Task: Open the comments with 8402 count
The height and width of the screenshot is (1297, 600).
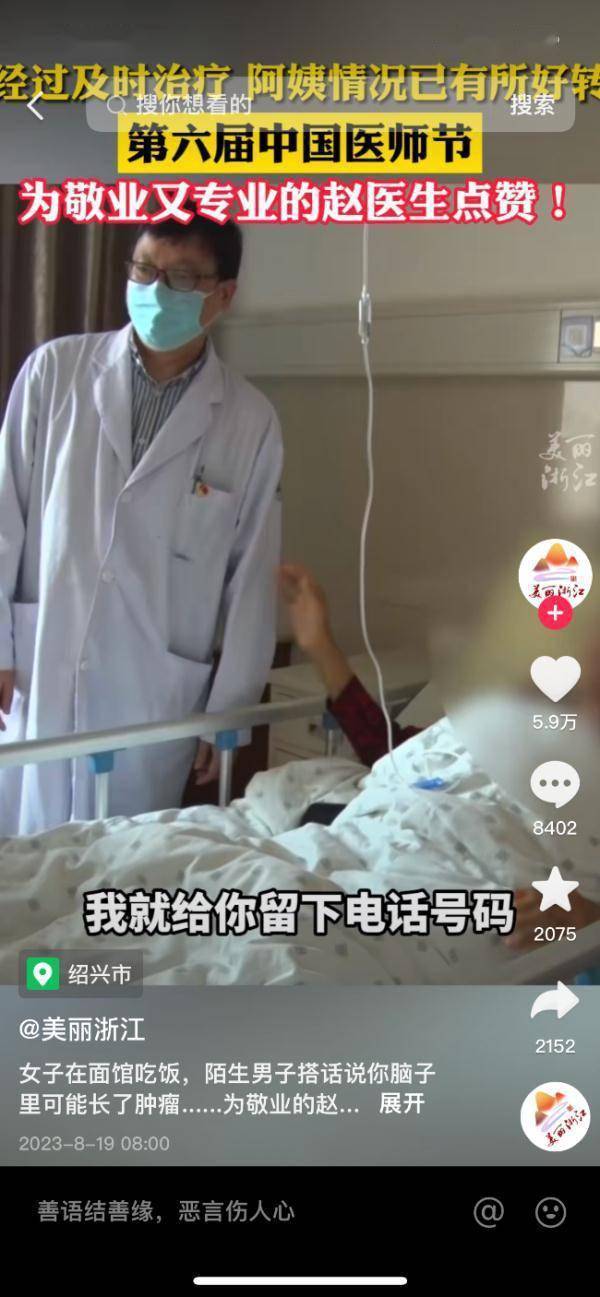Action: coord(555,786)
